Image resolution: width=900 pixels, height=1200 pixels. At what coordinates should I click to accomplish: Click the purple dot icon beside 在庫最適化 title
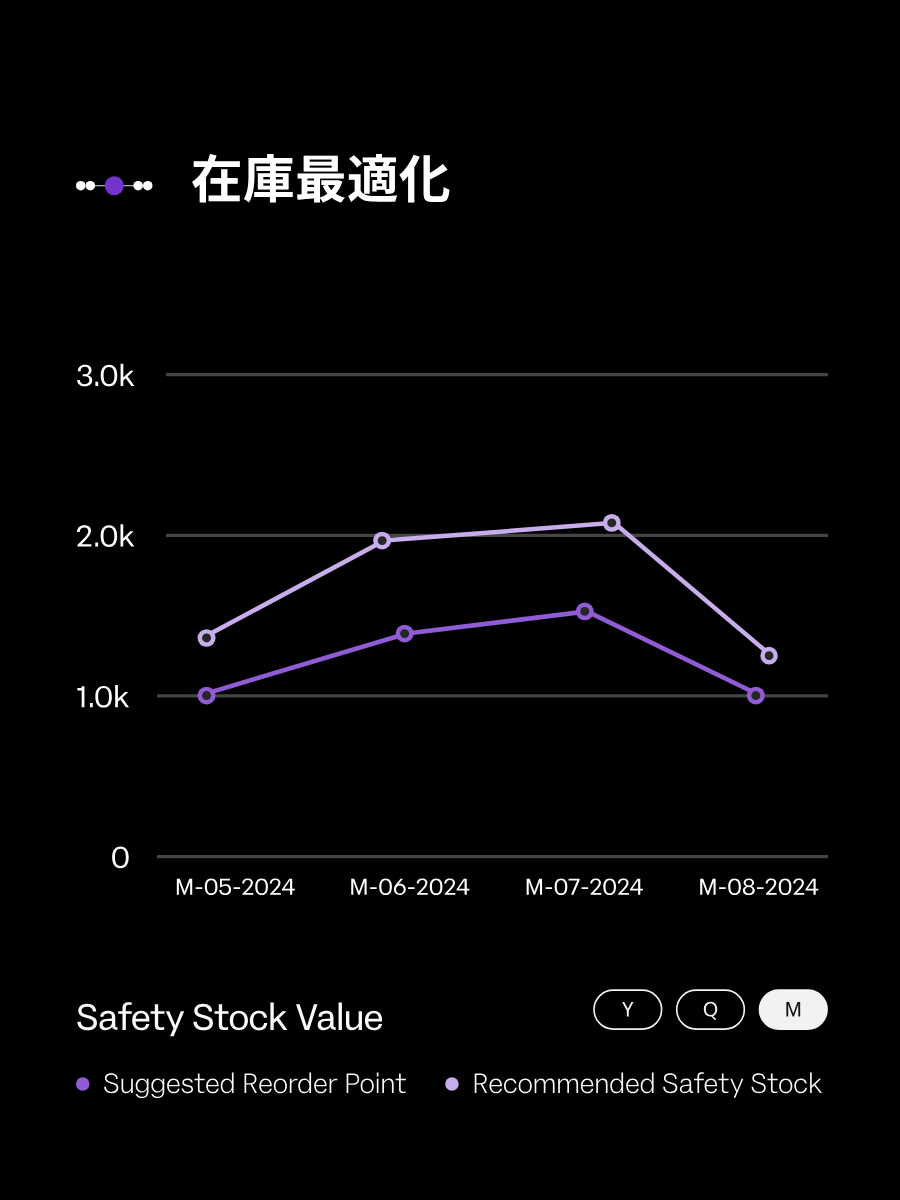coord(112,184)
